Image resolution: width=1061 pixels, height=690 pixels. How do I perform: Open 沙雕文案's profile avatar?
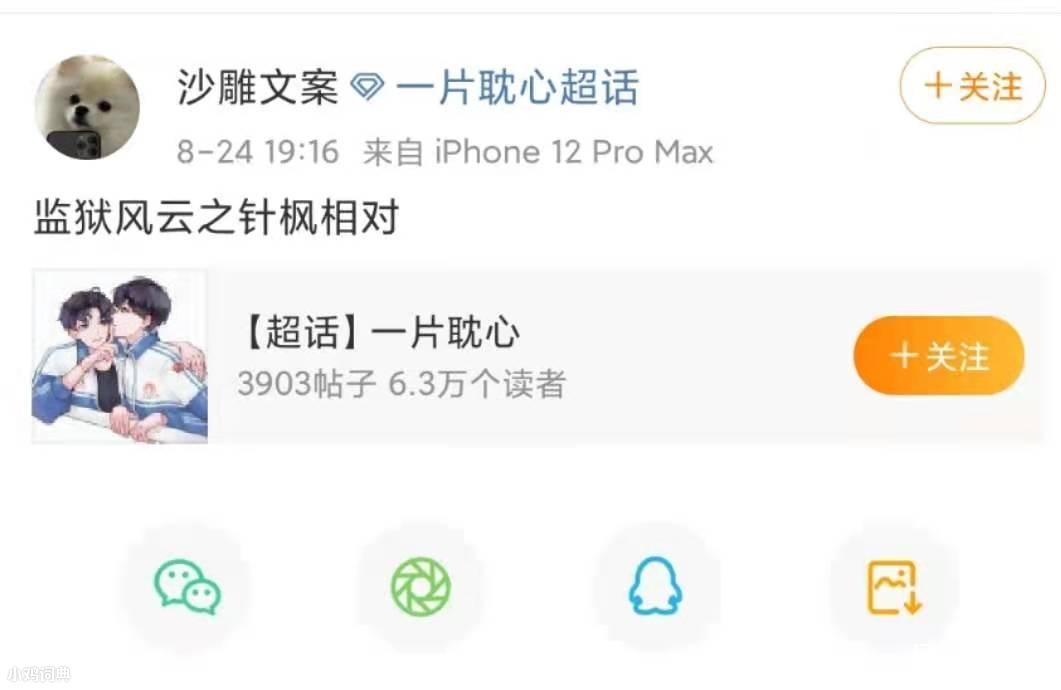point(87,107)
